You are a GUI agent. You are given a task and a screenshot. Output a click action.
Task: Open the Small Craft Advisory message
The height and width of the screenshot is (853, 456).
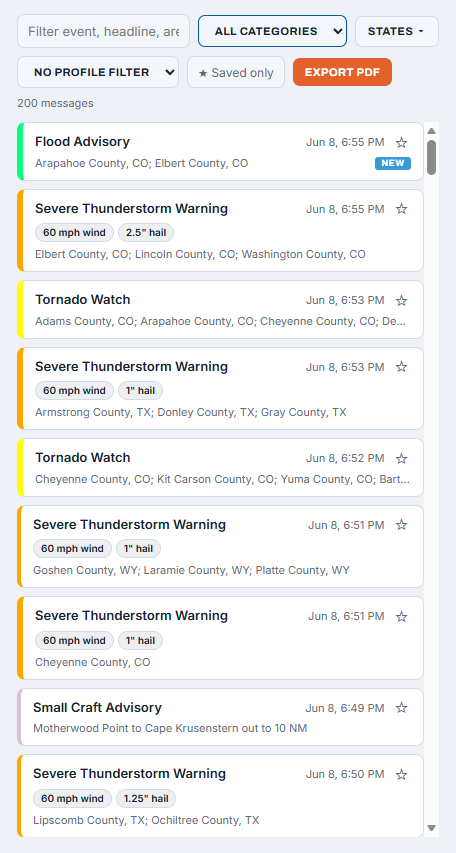pyautogui.click(x=220, y=717)
